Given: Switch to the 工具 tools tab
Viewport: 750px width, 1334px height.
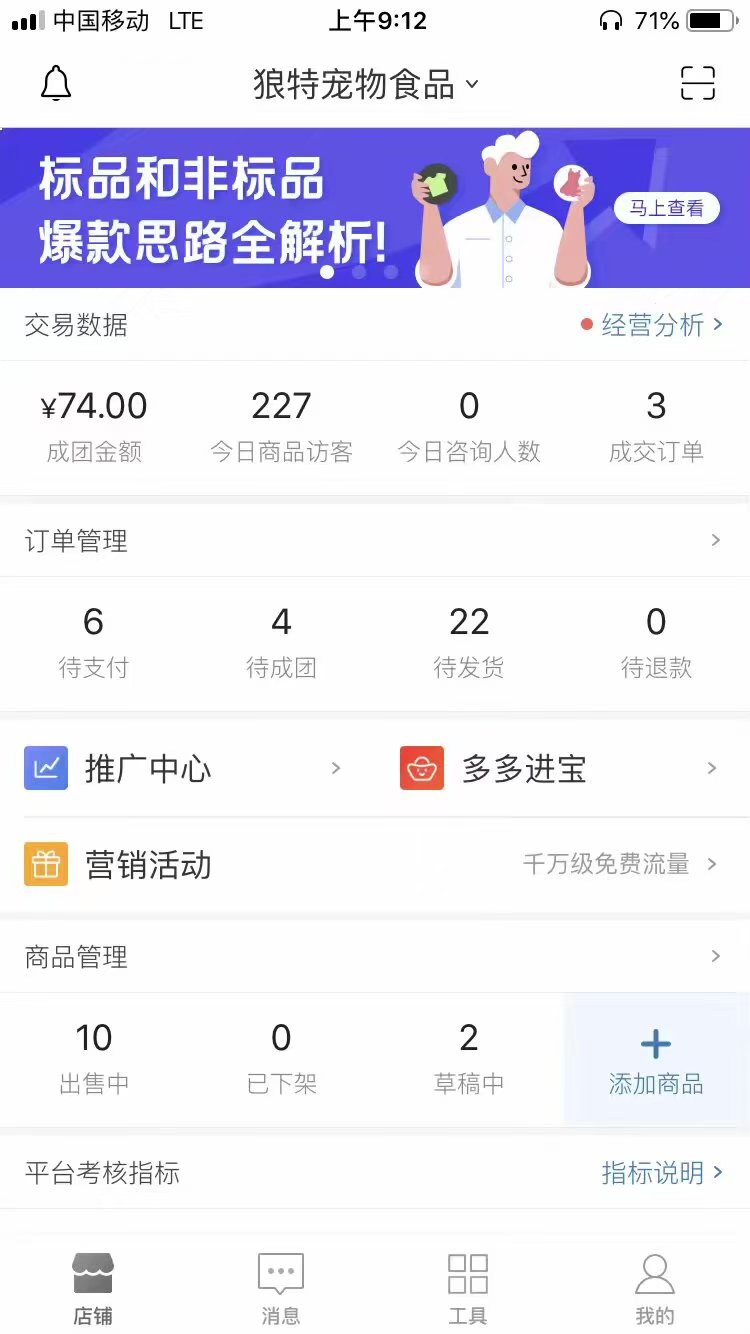Looking at the screenshot, I should [468, 1289].
